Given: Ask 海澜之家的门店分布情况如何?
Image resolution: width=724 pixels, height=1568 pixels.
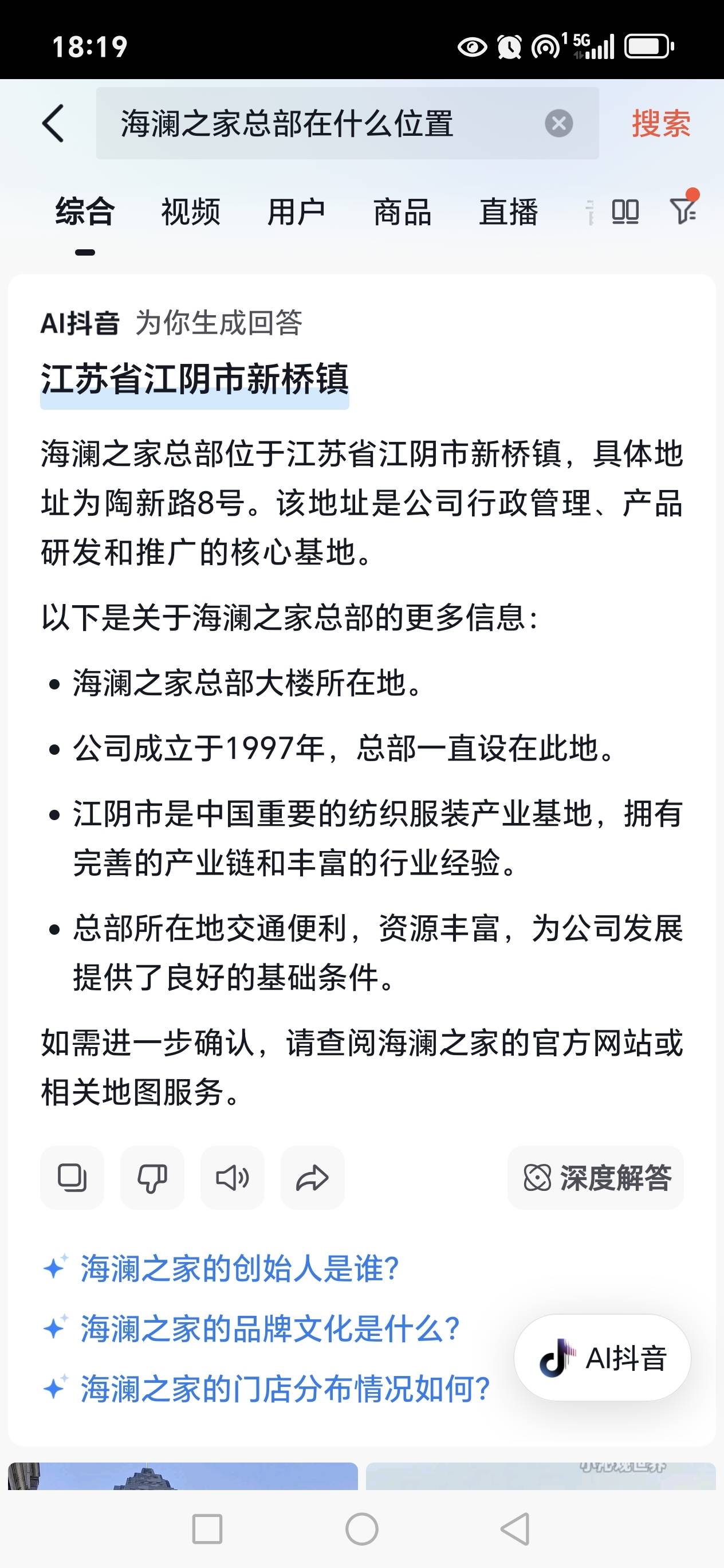Looking at the screenshot, I should coord(285,1389).
